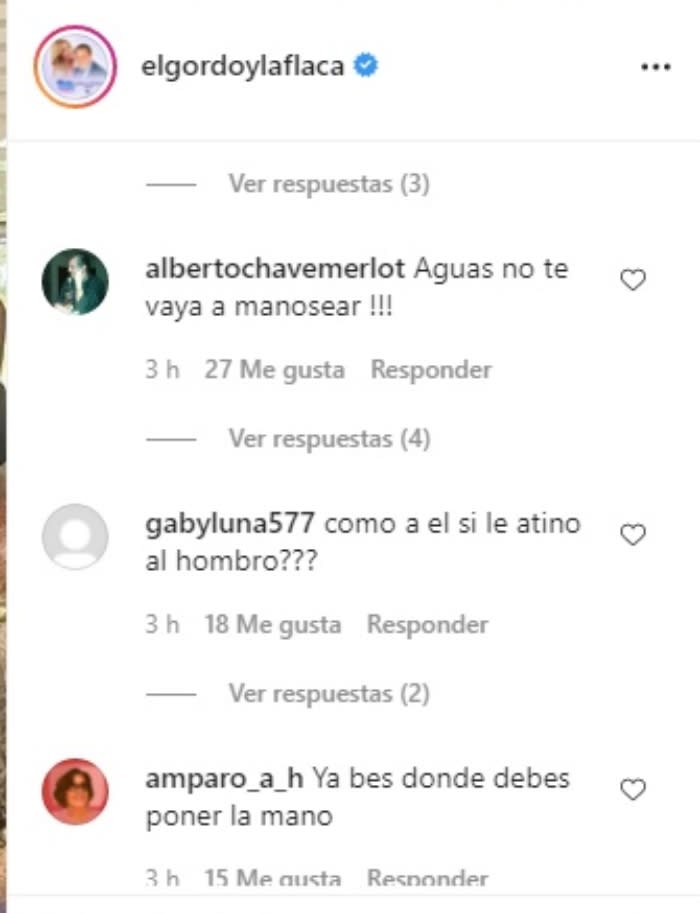Show 18 Me gusta on gabyluna577's comment
Viewport: 700px width, 913px height.
pos(272,625)
